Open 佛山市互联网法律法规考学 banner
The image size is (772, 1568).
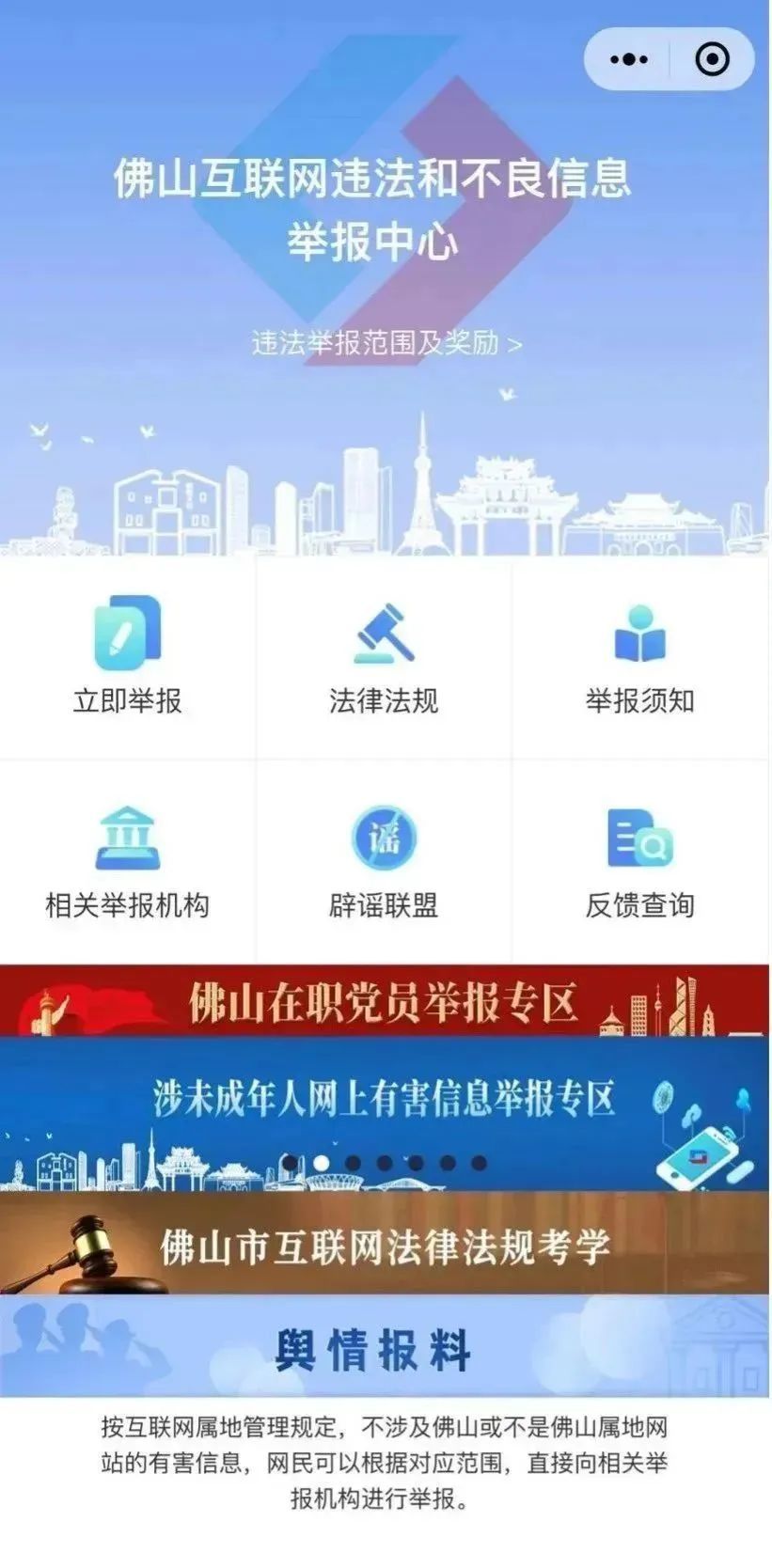pos(384,1246)
